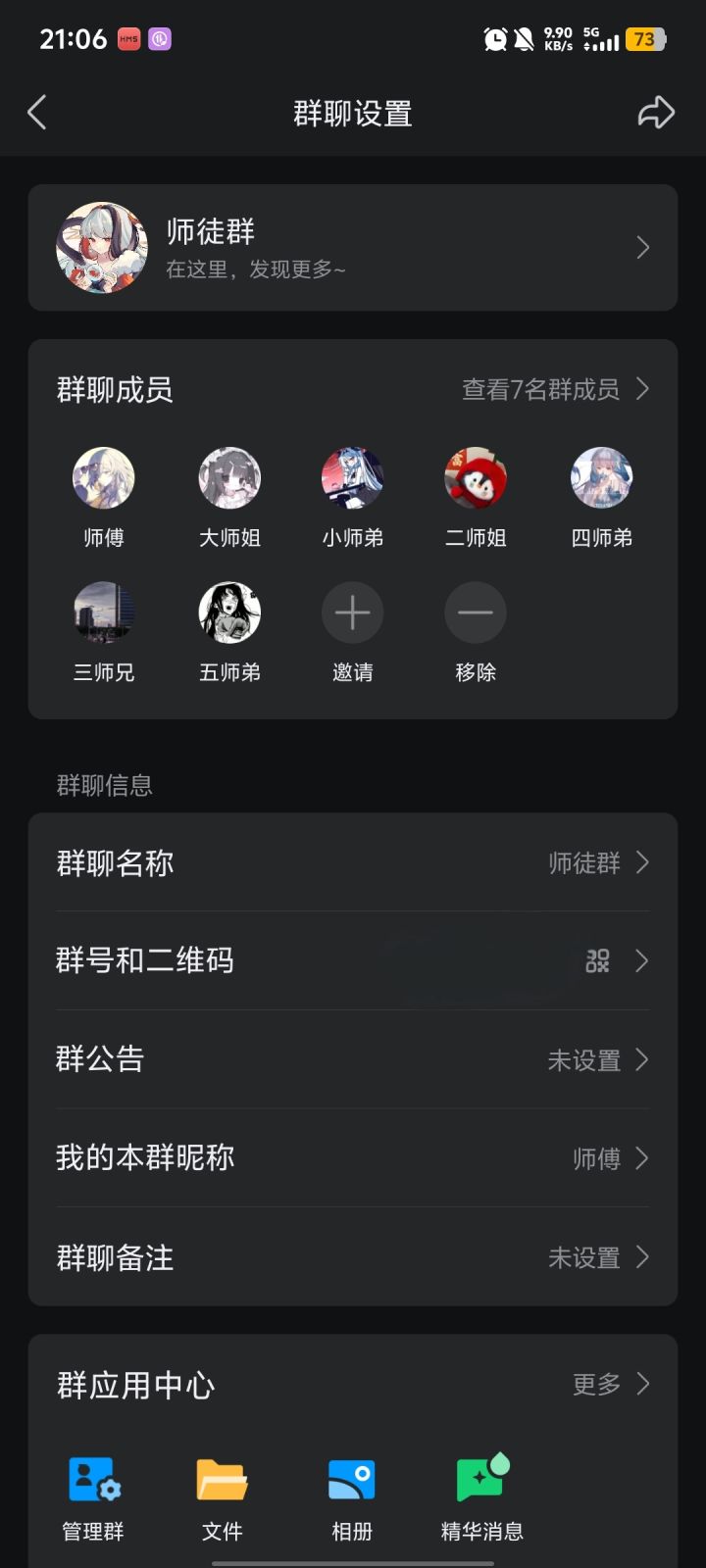
Task: Tap 更多 in 群应用中心 section
Action: (596, 1384)
